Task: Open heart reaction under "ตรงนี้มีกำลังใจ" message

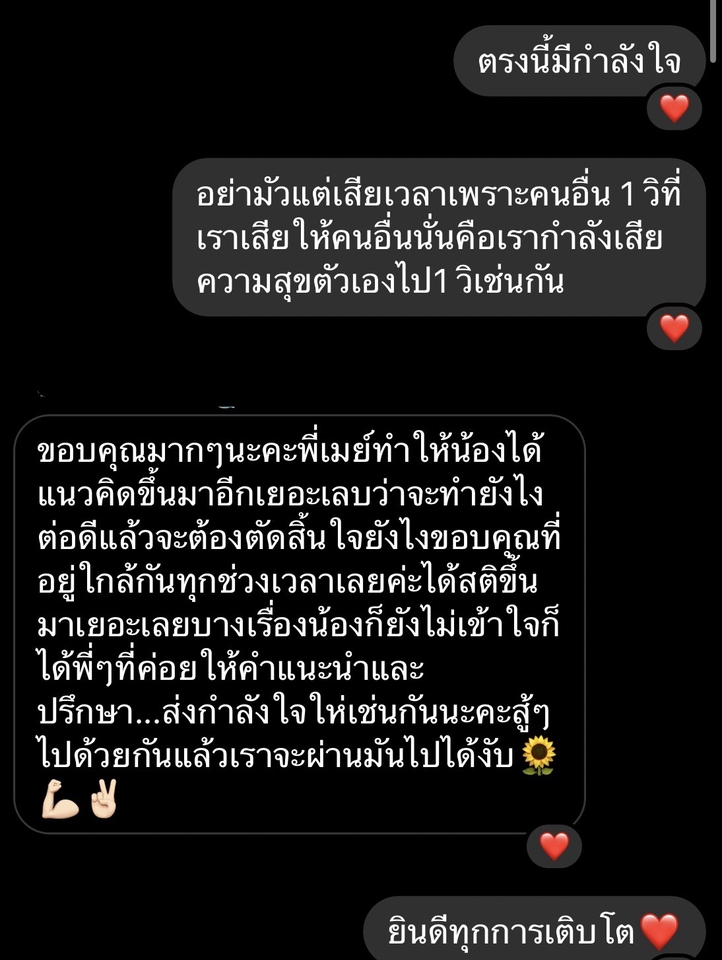Action: click(x=674, y=109)
